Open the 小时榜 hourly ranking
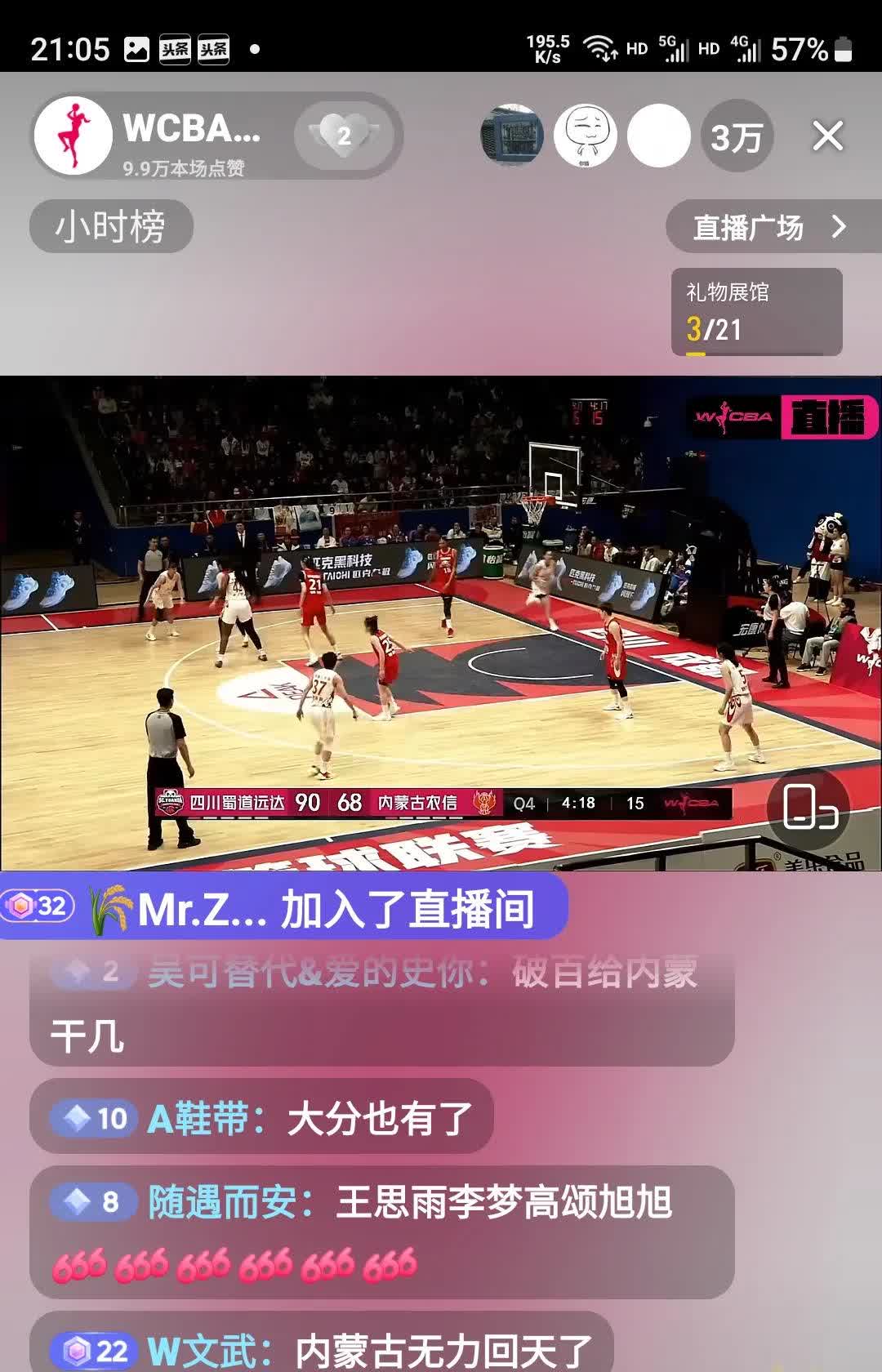The width and height of the screenshot is (882, 1372). coord(111,226)
